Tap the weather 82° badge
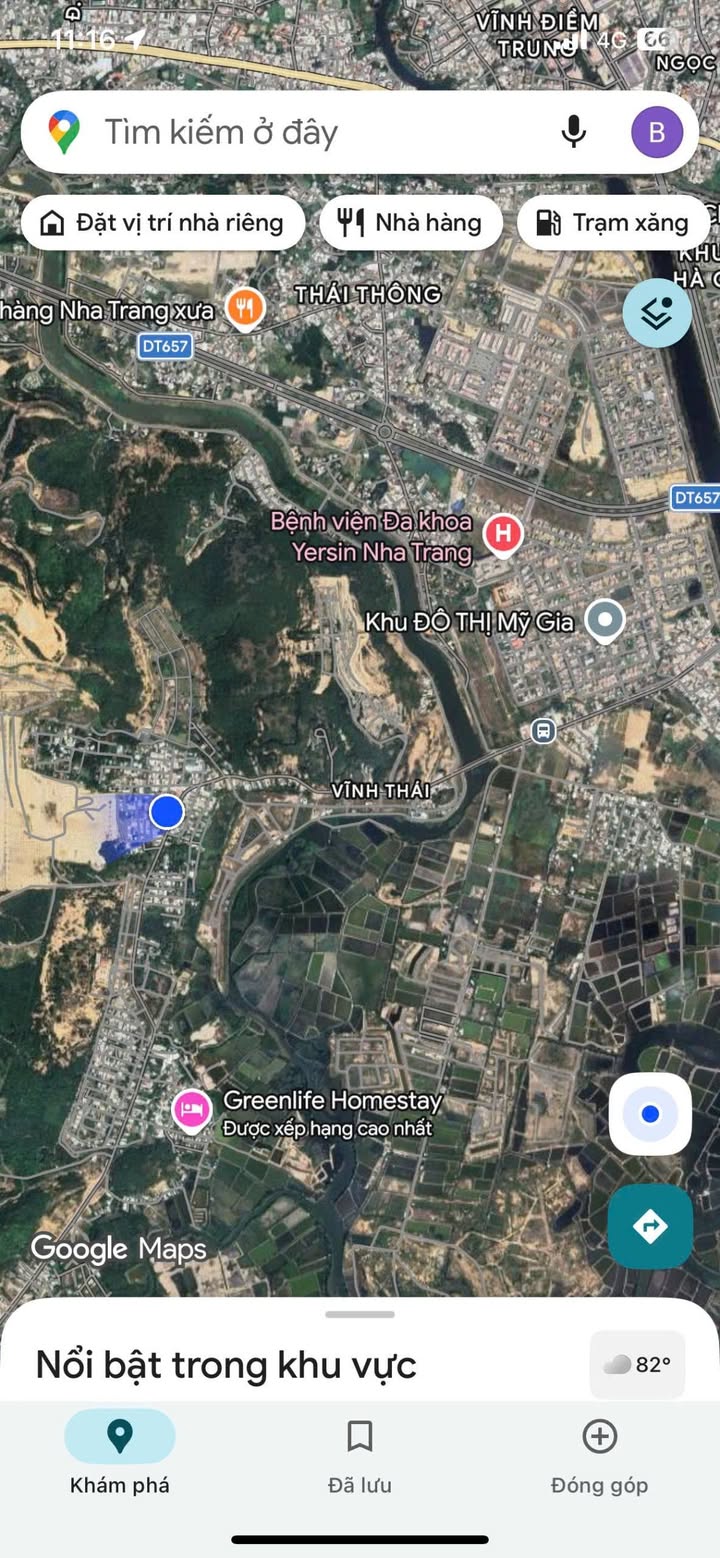Screen dimensions: 720x1558 (638, 1364)
